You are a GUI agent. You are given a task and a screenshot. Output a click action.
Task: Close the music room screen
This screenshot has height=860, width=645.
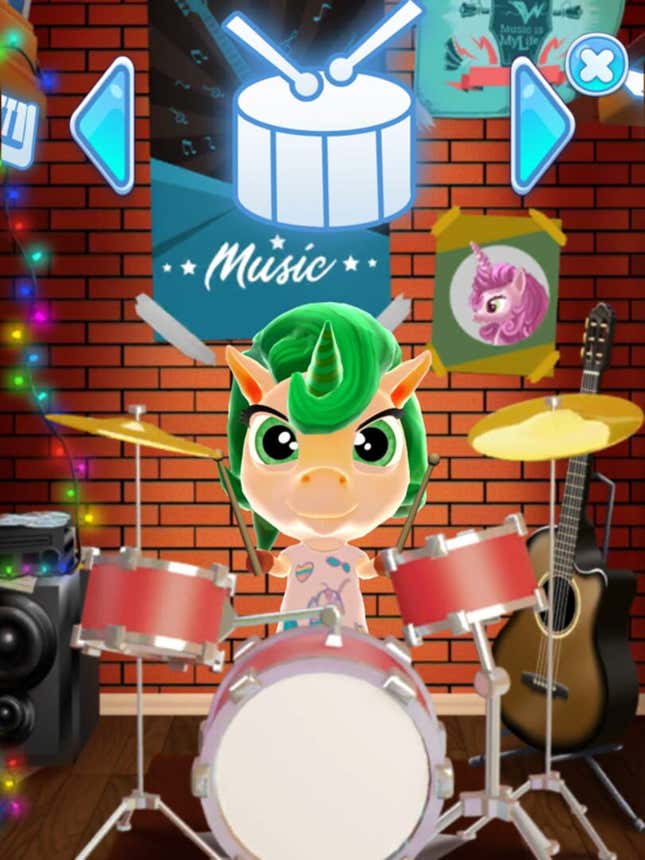(597, 64)
